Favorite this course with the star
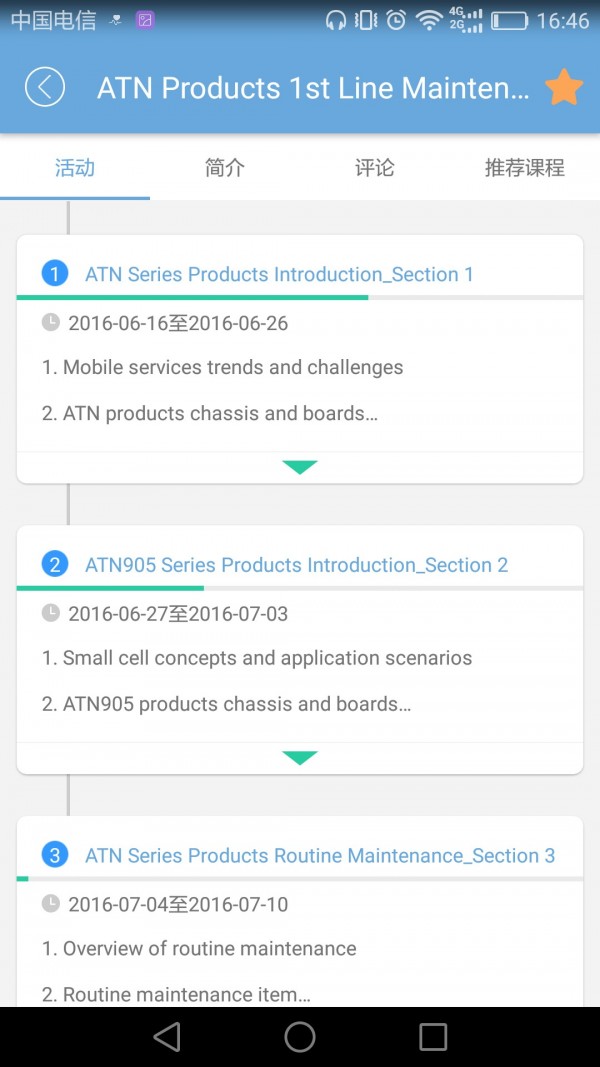600x1067 pixels. (564, 88)
